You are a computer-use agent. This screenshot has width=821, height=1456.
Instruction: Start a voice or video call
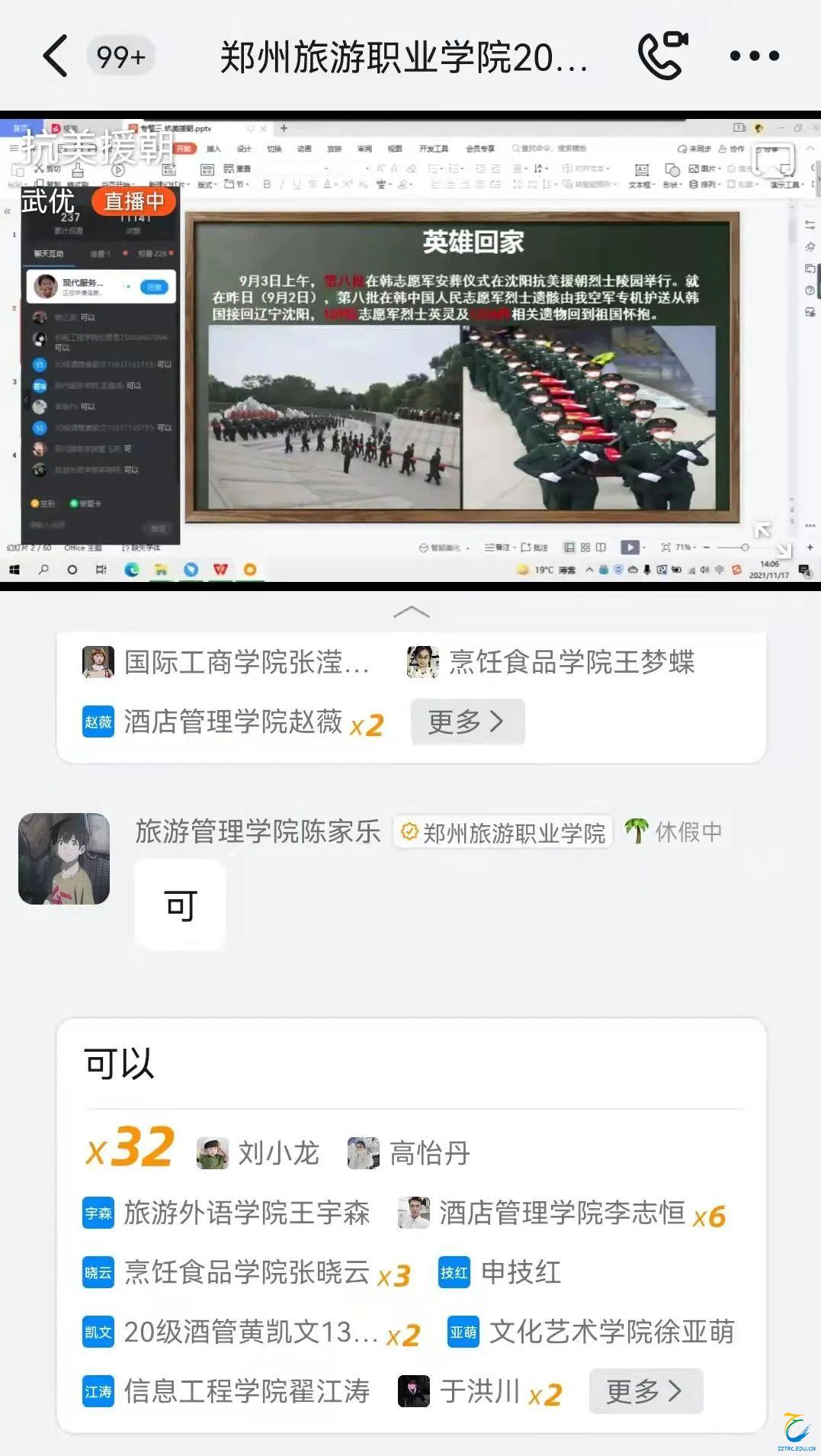point(662,55)
